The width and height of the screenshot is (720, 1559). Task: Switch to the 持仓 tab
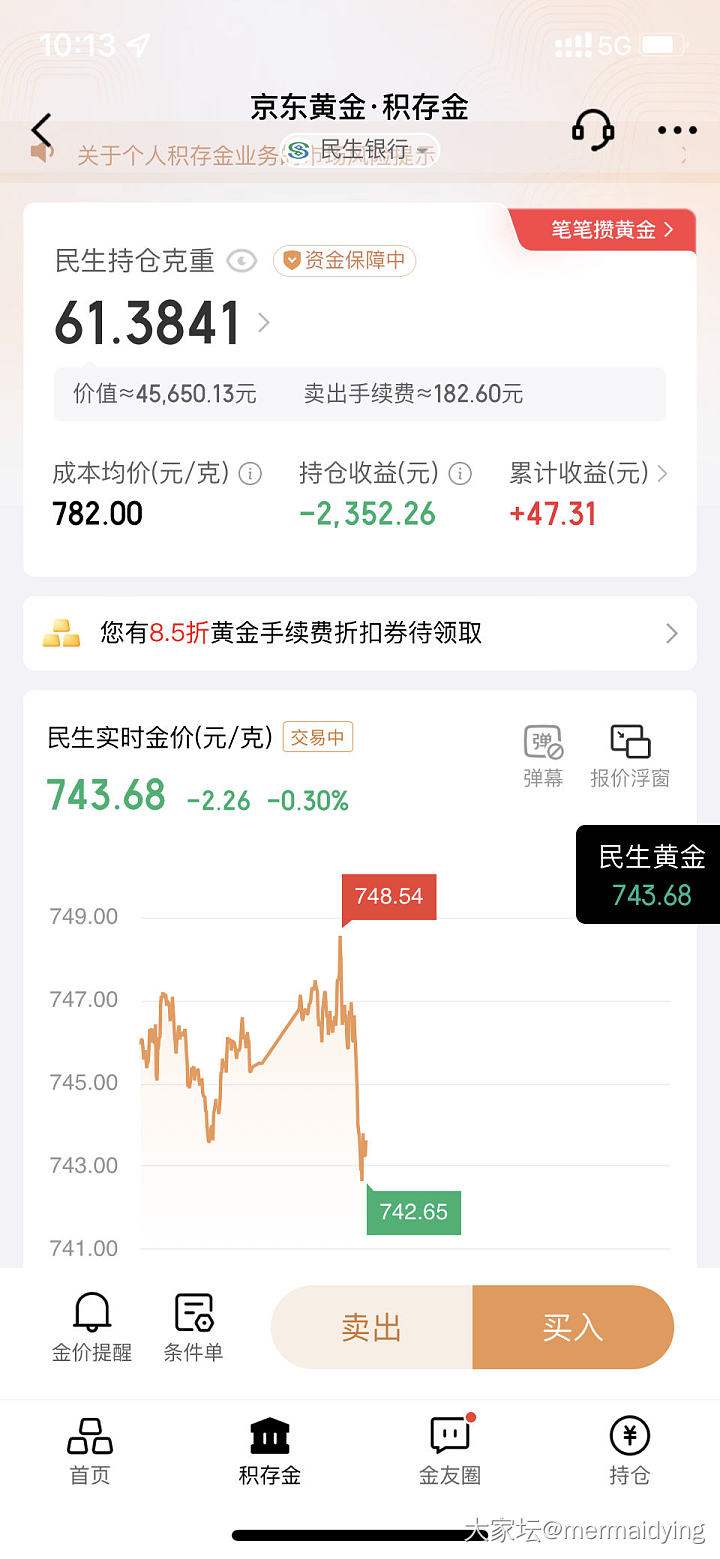[630, 1450]
